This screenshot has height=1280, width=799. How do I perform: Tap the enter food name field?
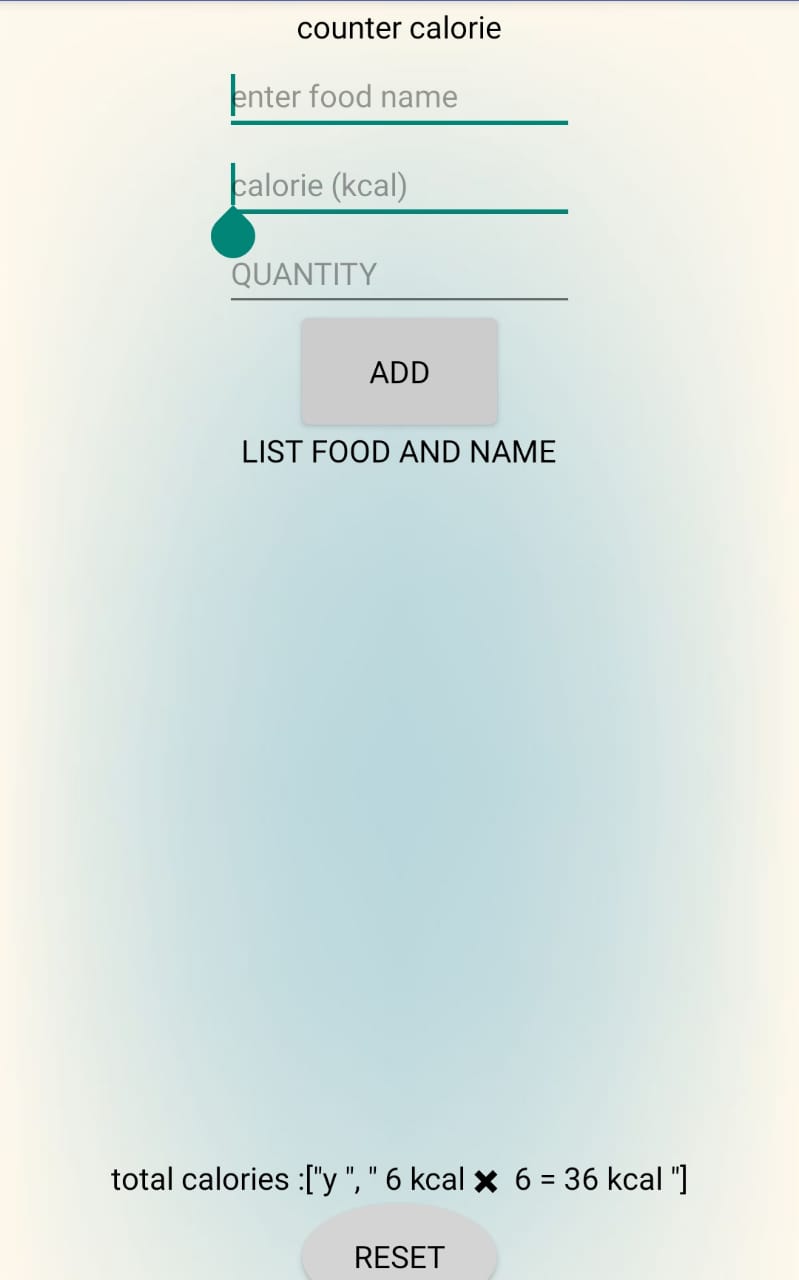click(399, 97)
